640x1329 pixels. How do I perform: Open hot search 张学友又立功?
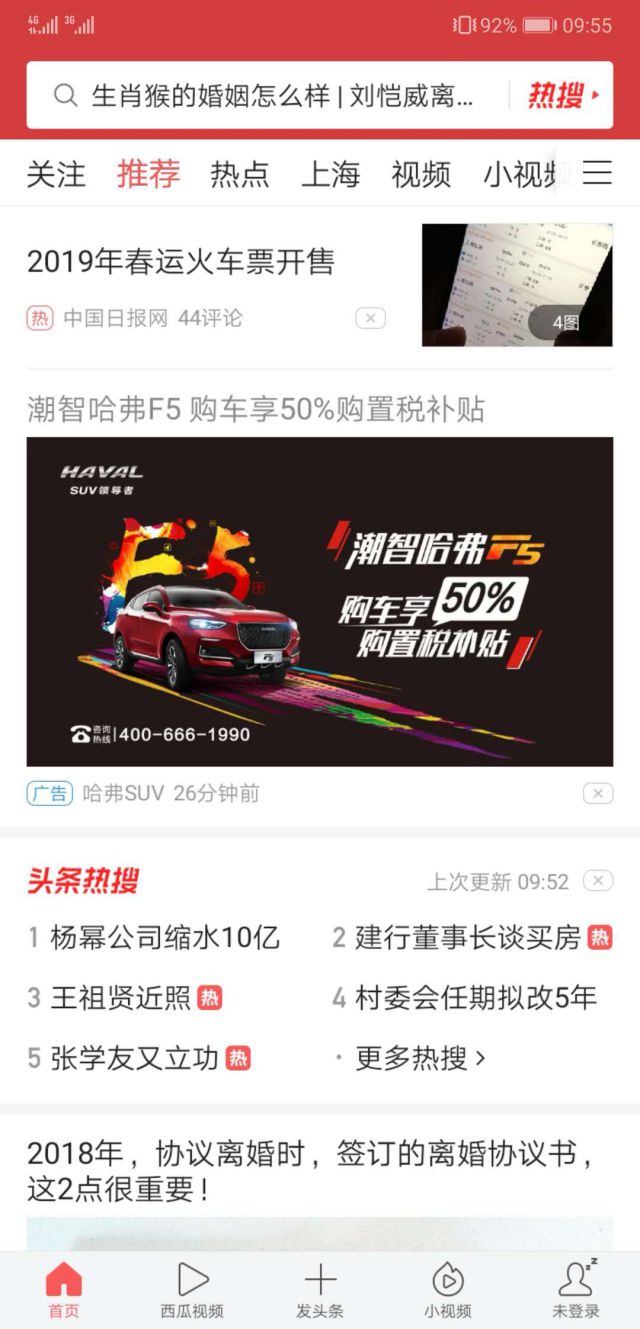135,1058
